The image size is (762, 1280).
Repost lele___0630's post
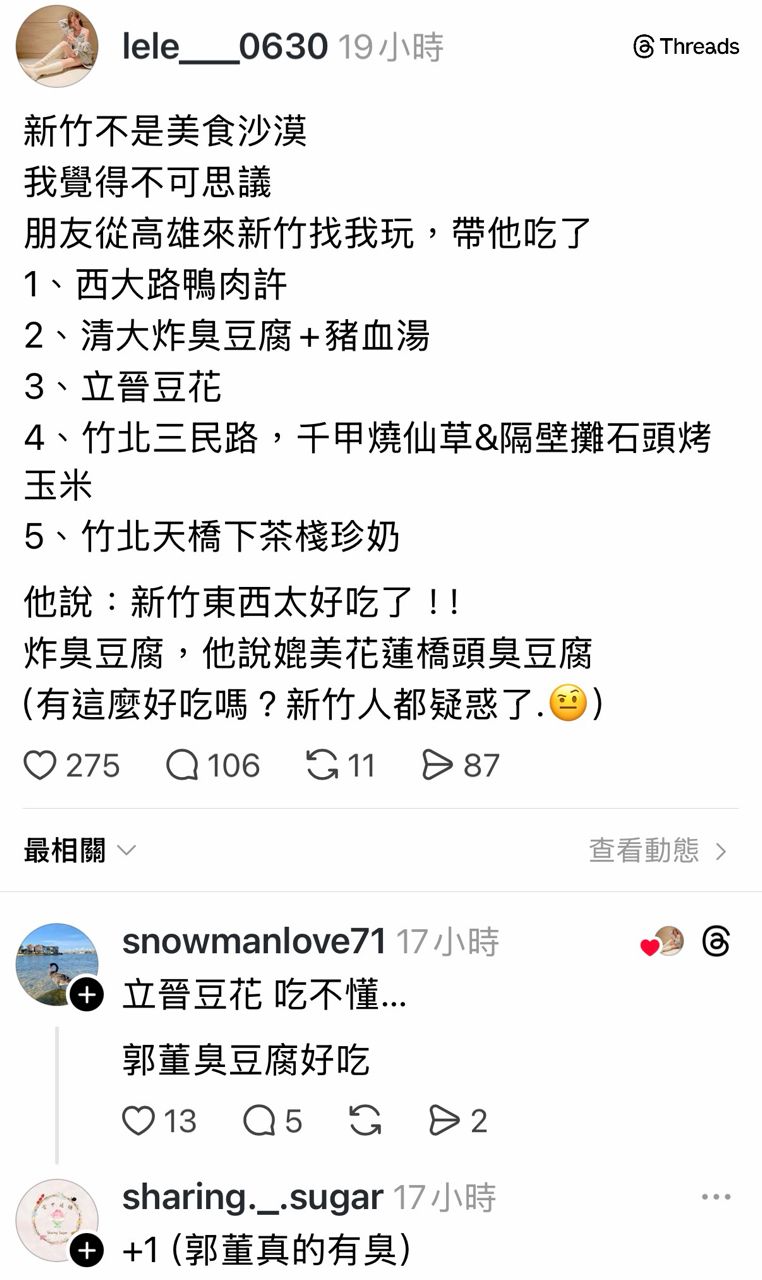click(x=322, y=765)
